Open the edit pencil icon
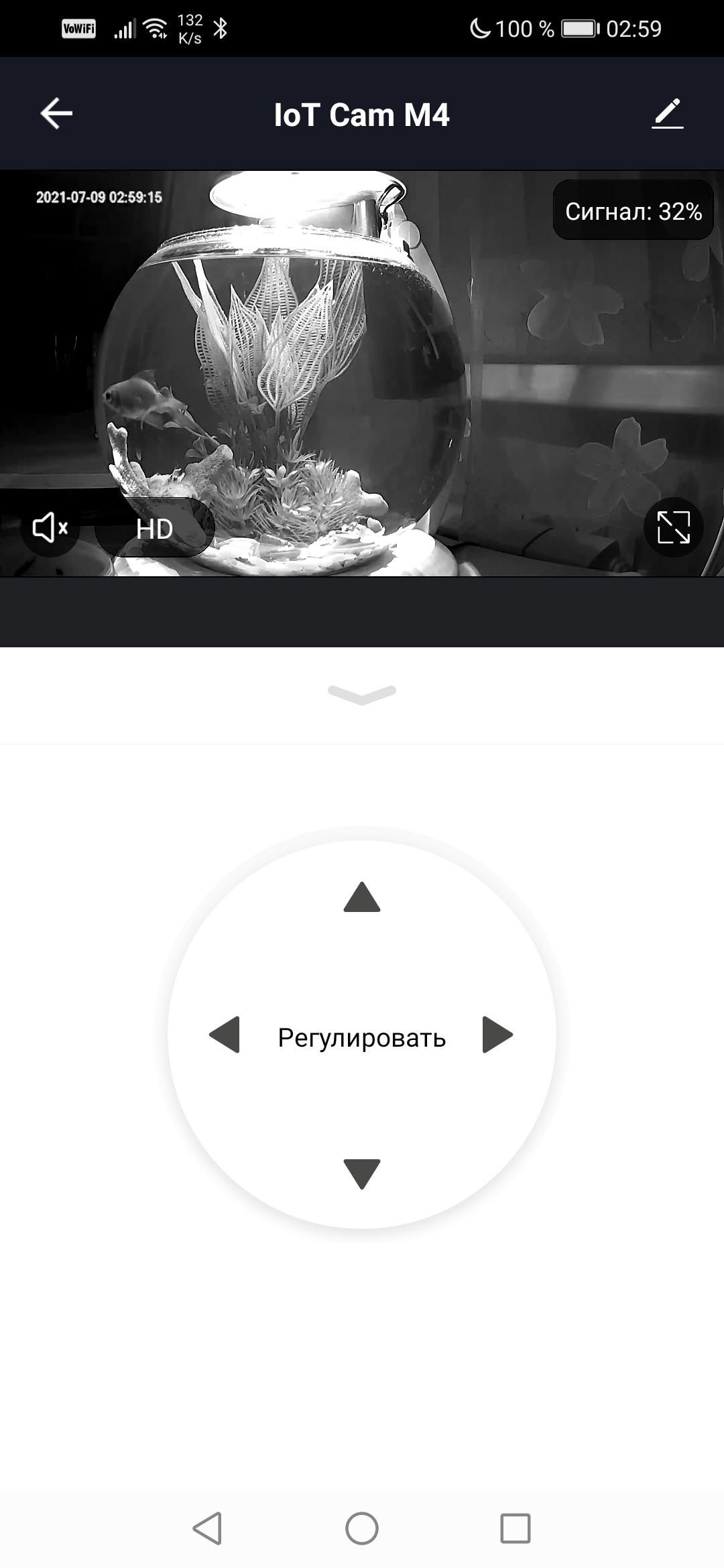724x1568 pixels. (667, 114)
